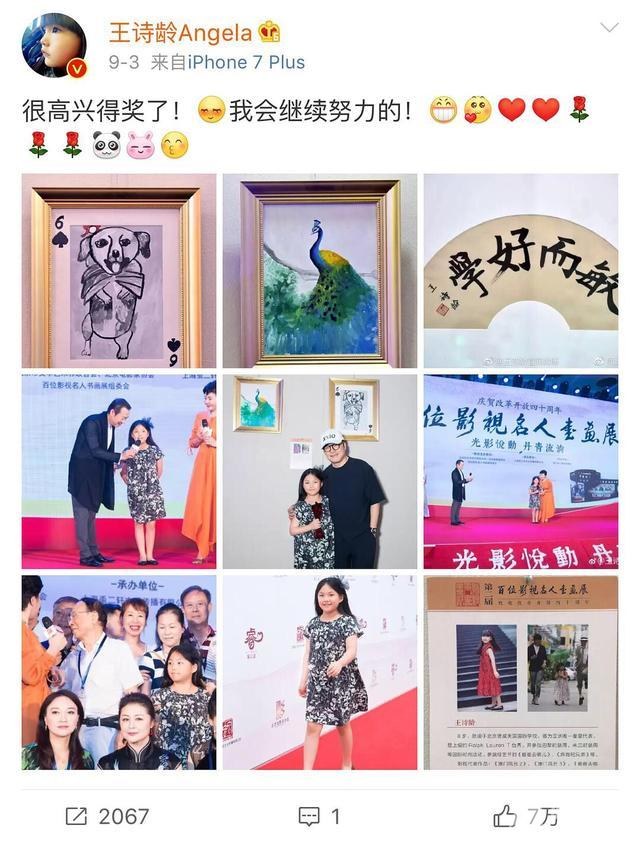The image size is (640, 842).
Task: View photo of girl with man in cap
Action: point(320,471)
